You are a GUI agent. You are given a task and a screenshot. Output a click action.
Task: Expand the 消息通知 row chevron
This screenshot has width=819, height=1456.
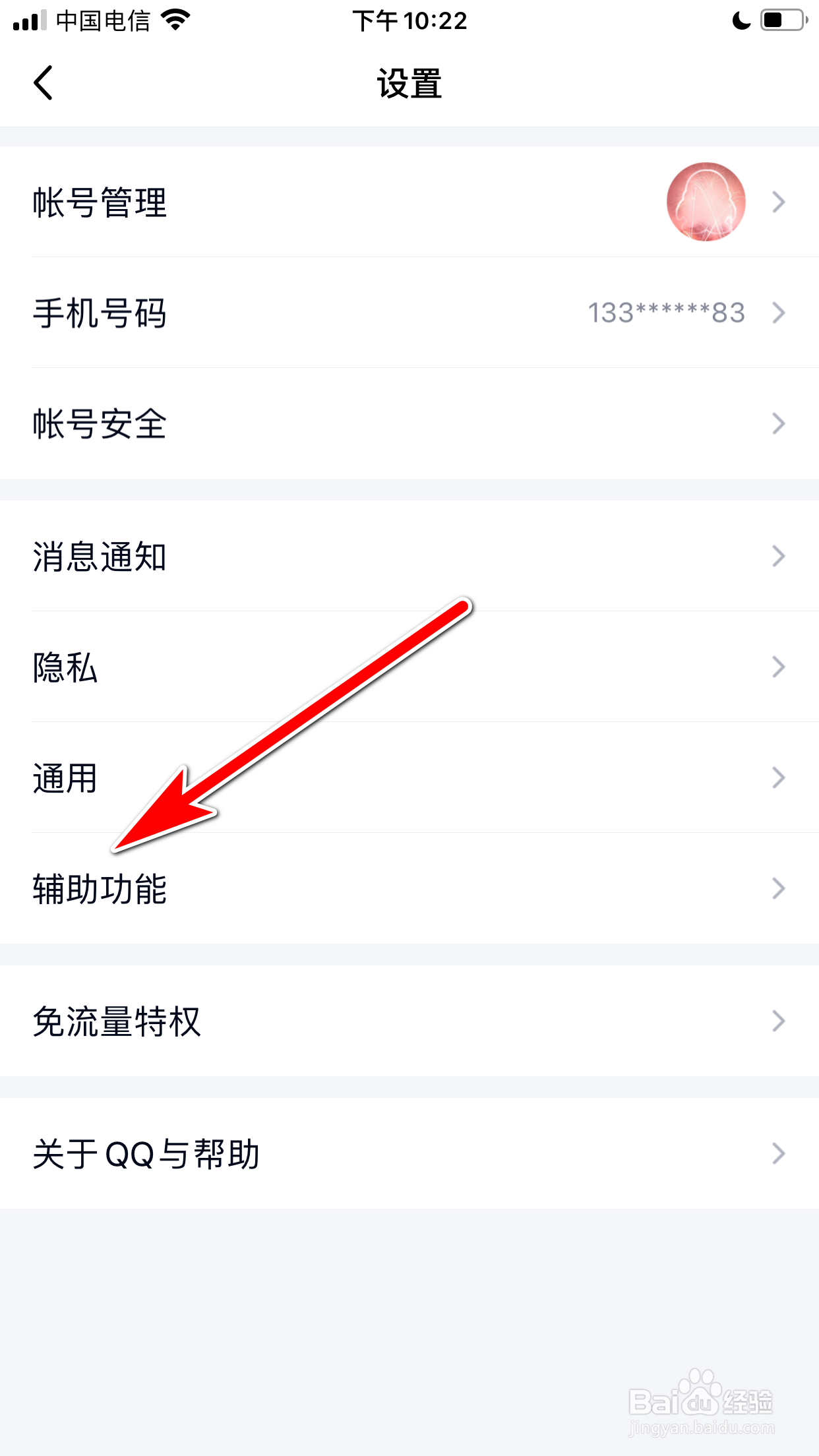pyautogui.click(x=779, y=558)
